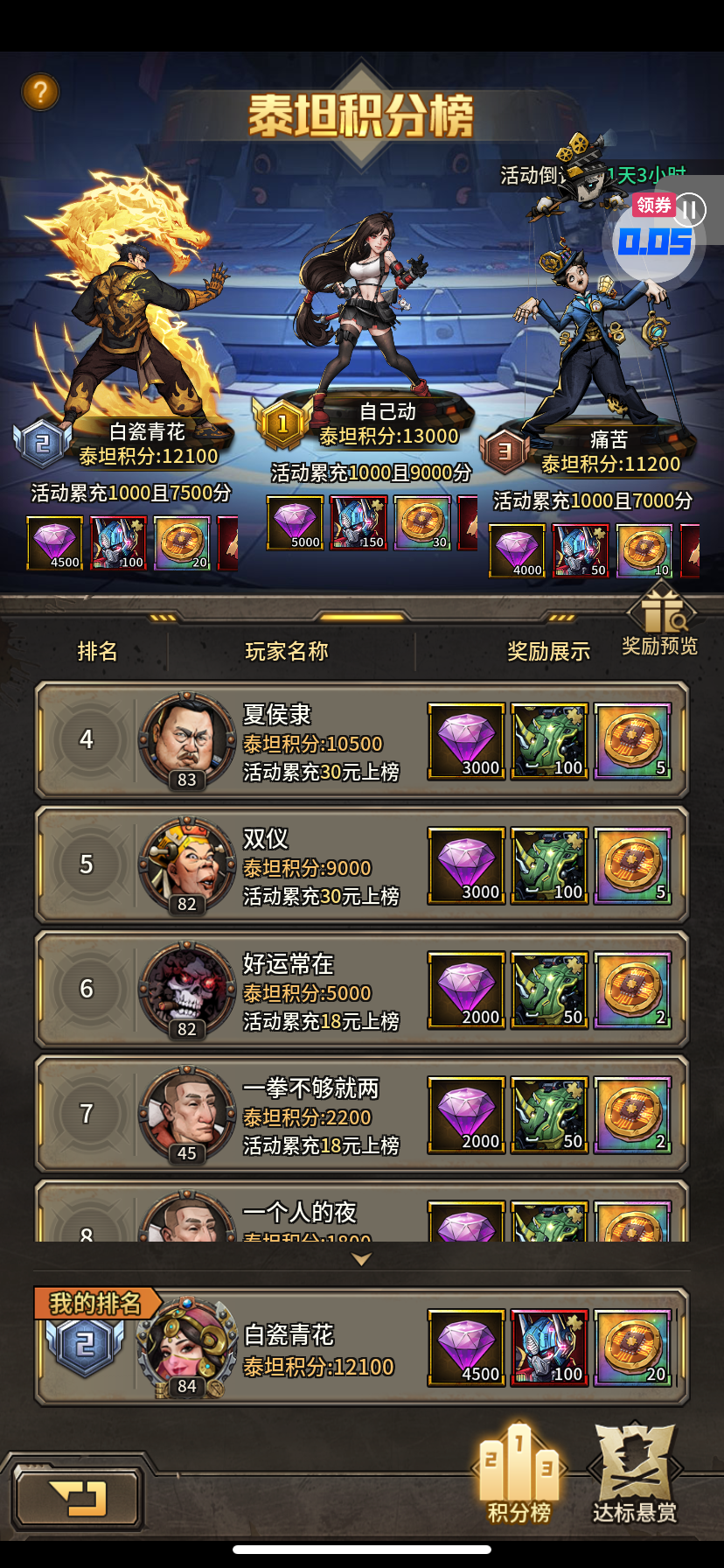Open player 双仪's ranking row

(x=362, y=864)
